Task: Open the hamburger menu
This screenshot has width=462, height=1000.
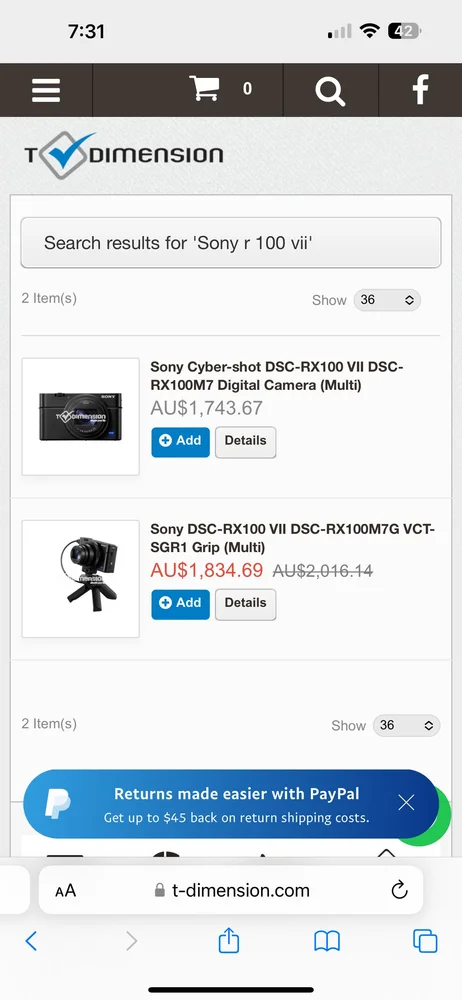Action: tap(46, 90)
